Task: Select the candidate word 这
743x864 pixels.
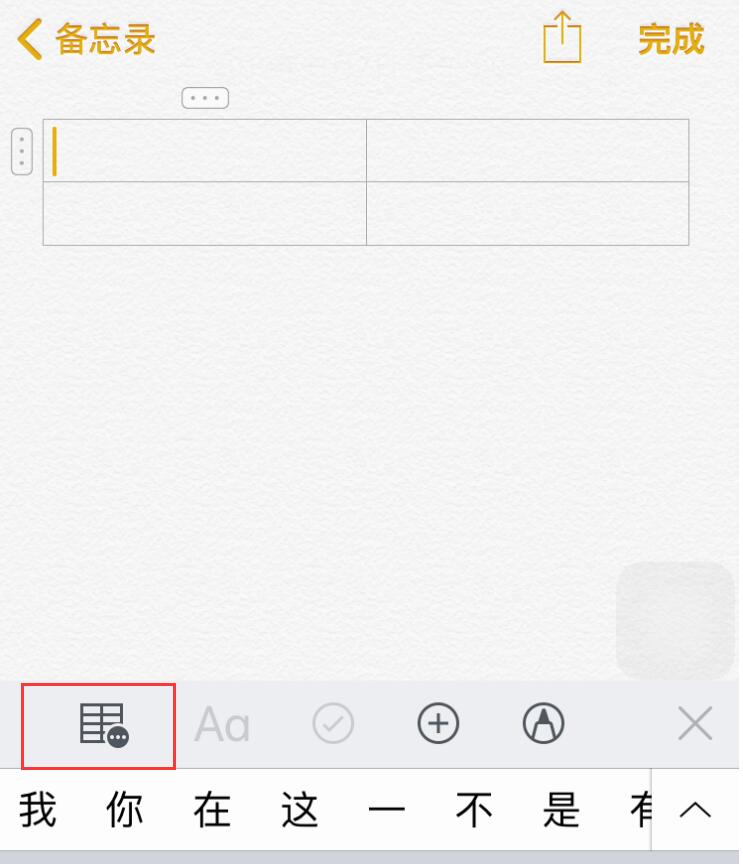Action: tap(298, 811)
